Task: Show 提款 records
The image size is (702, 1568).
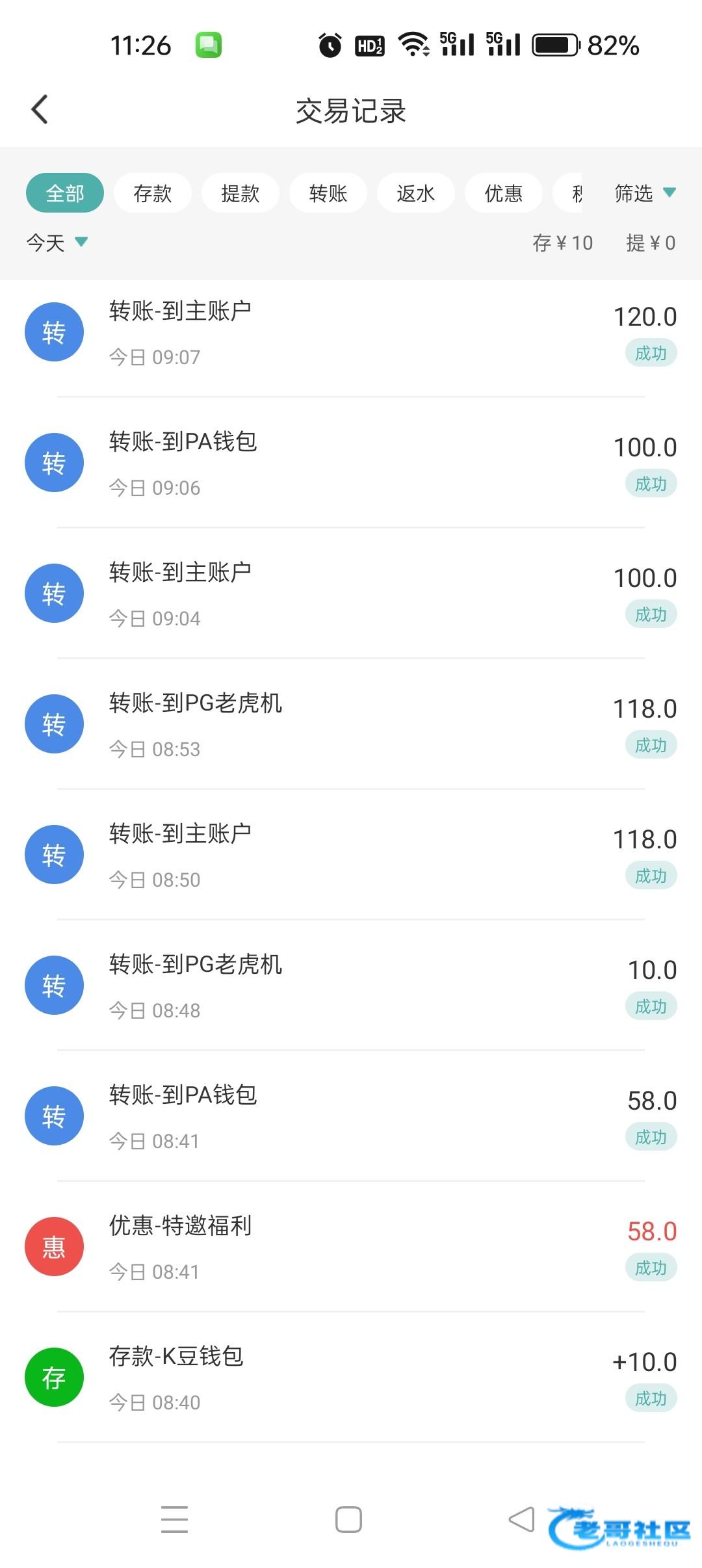Action: [240, 193]
